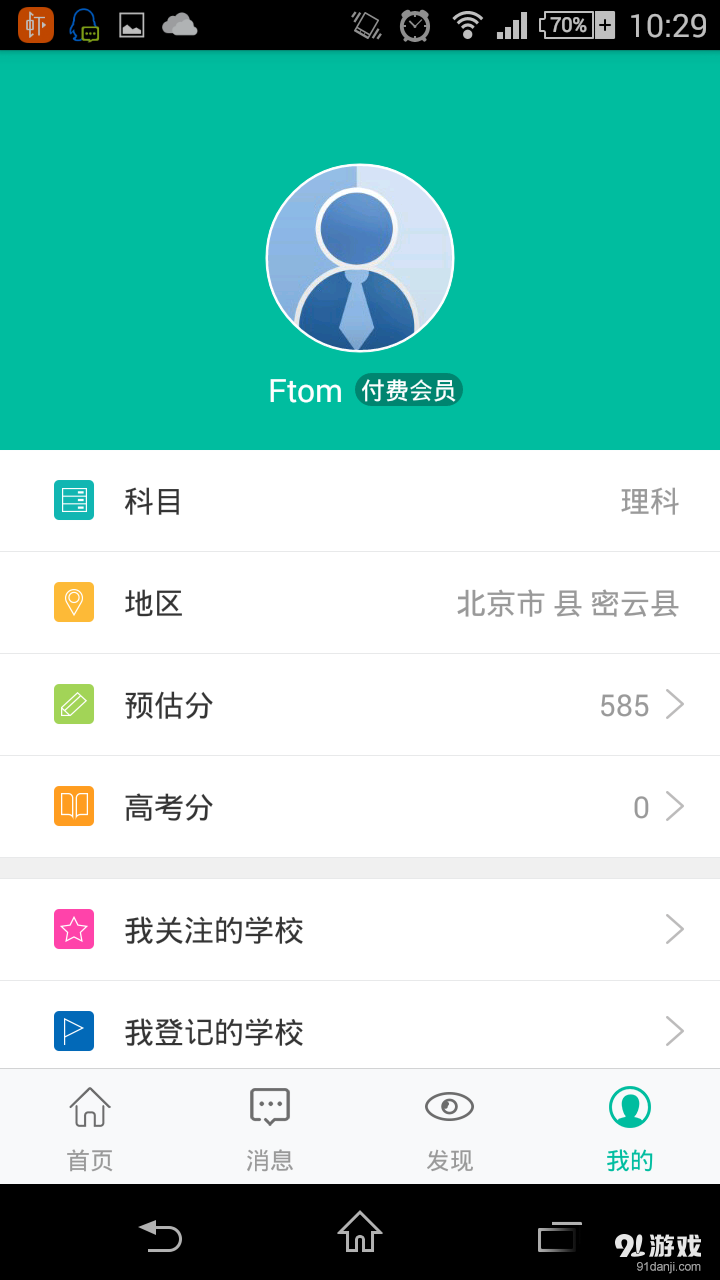
Task: Switch to the 我的 profile tab
Action: click(x=629, y=1127)
